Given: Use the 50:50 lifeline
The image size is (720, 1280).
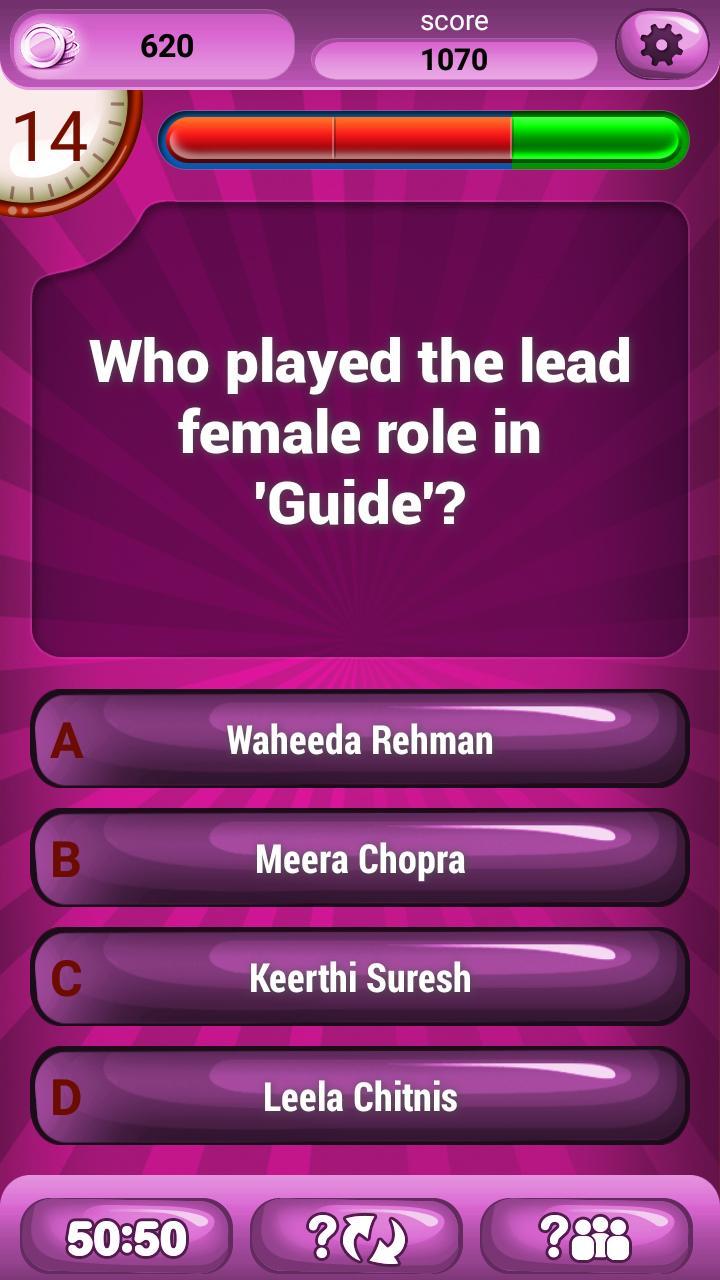Looking at the screenshot, I should coord(127,1237).
